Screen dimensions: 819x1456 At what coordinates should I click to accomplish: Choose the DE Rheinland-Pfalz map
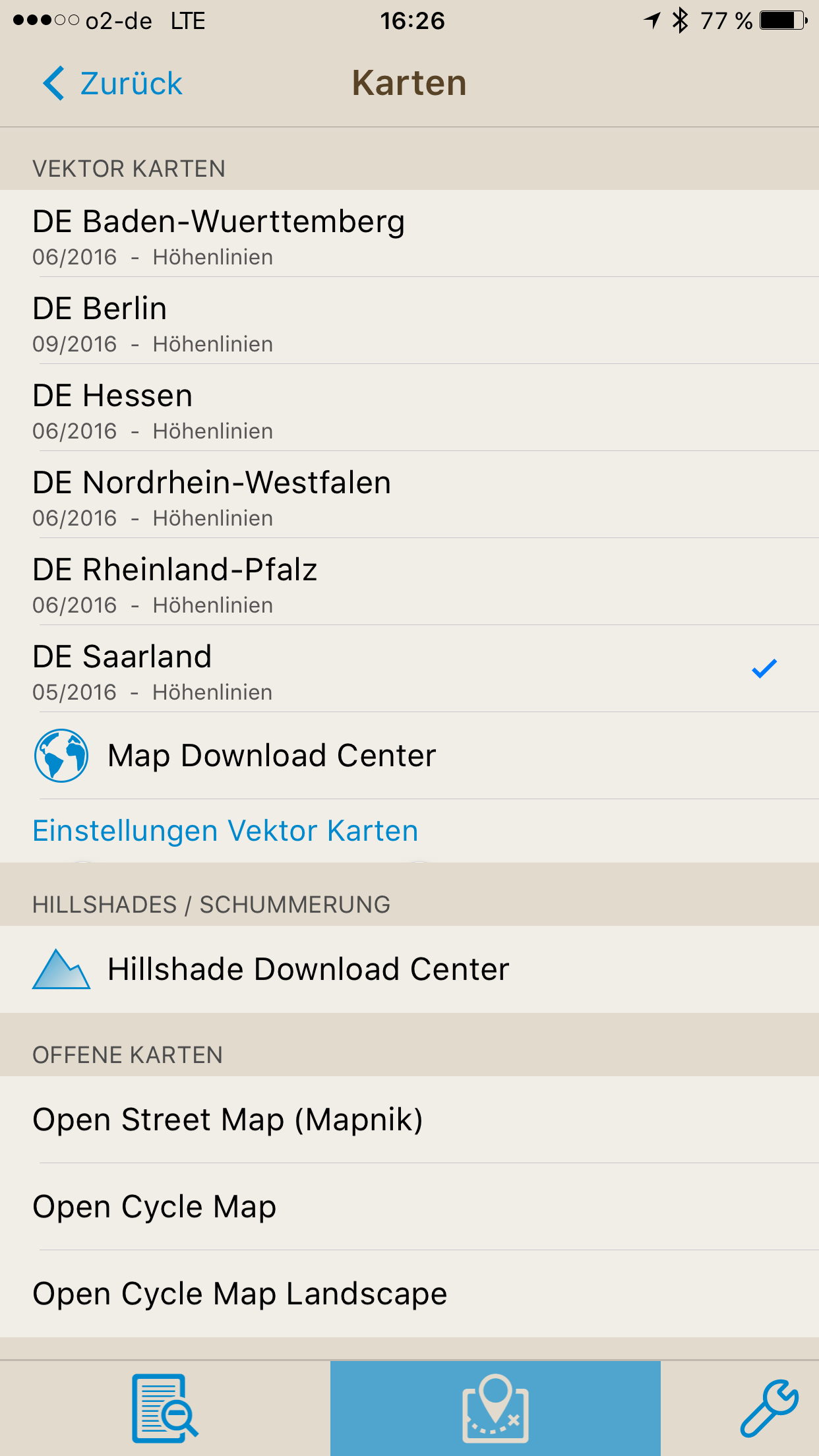[x=409, y=582]
